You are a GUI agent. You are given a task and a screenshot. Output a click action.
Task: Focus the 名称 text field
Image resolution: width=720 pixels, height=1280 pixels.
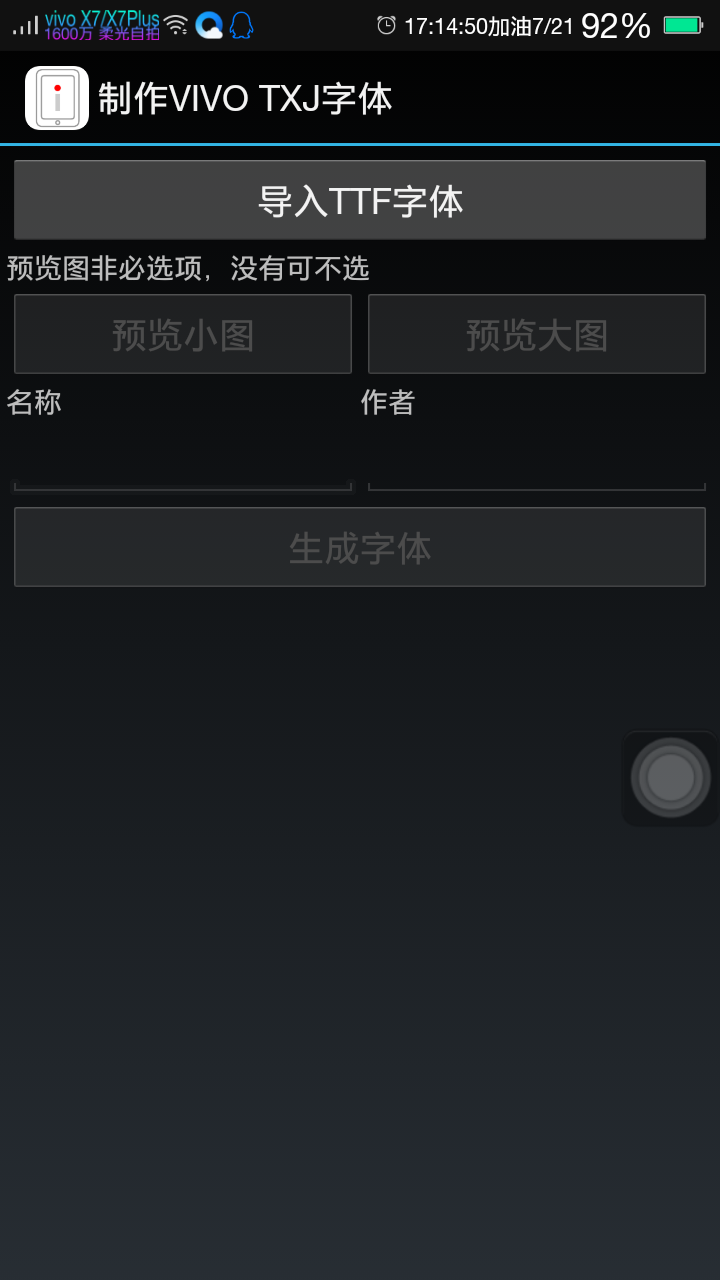click(x=183, y=462)
